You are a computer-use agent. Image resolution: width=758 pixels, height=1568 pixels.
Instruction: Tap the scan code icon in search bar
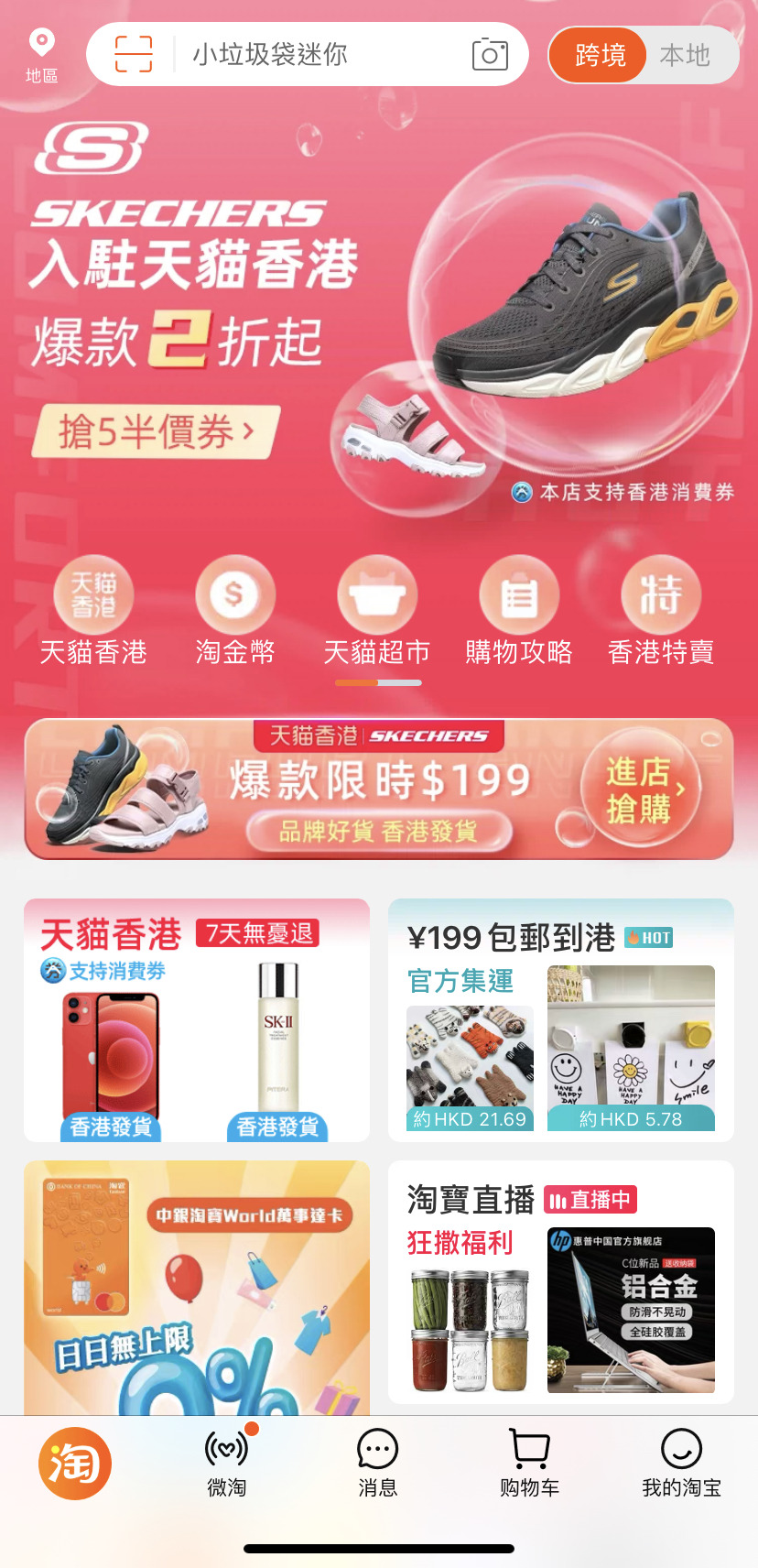[134, 54]
